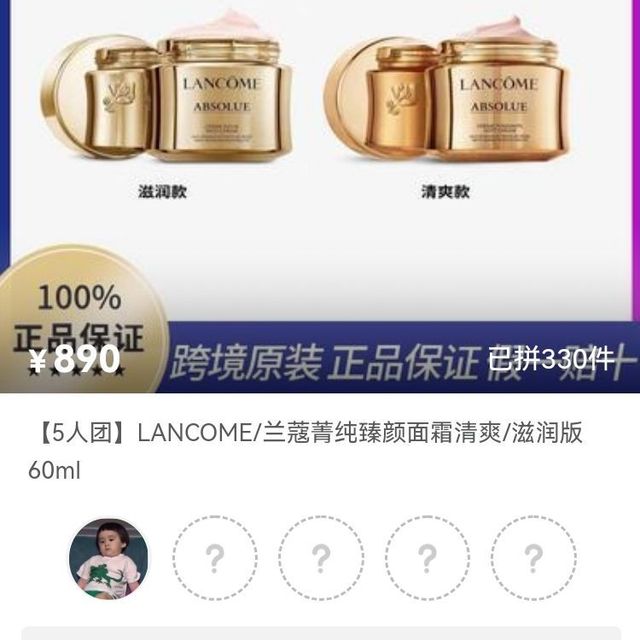View the group member's avatar profile
This screenshot has height=640, width=640.
(108, 558)
